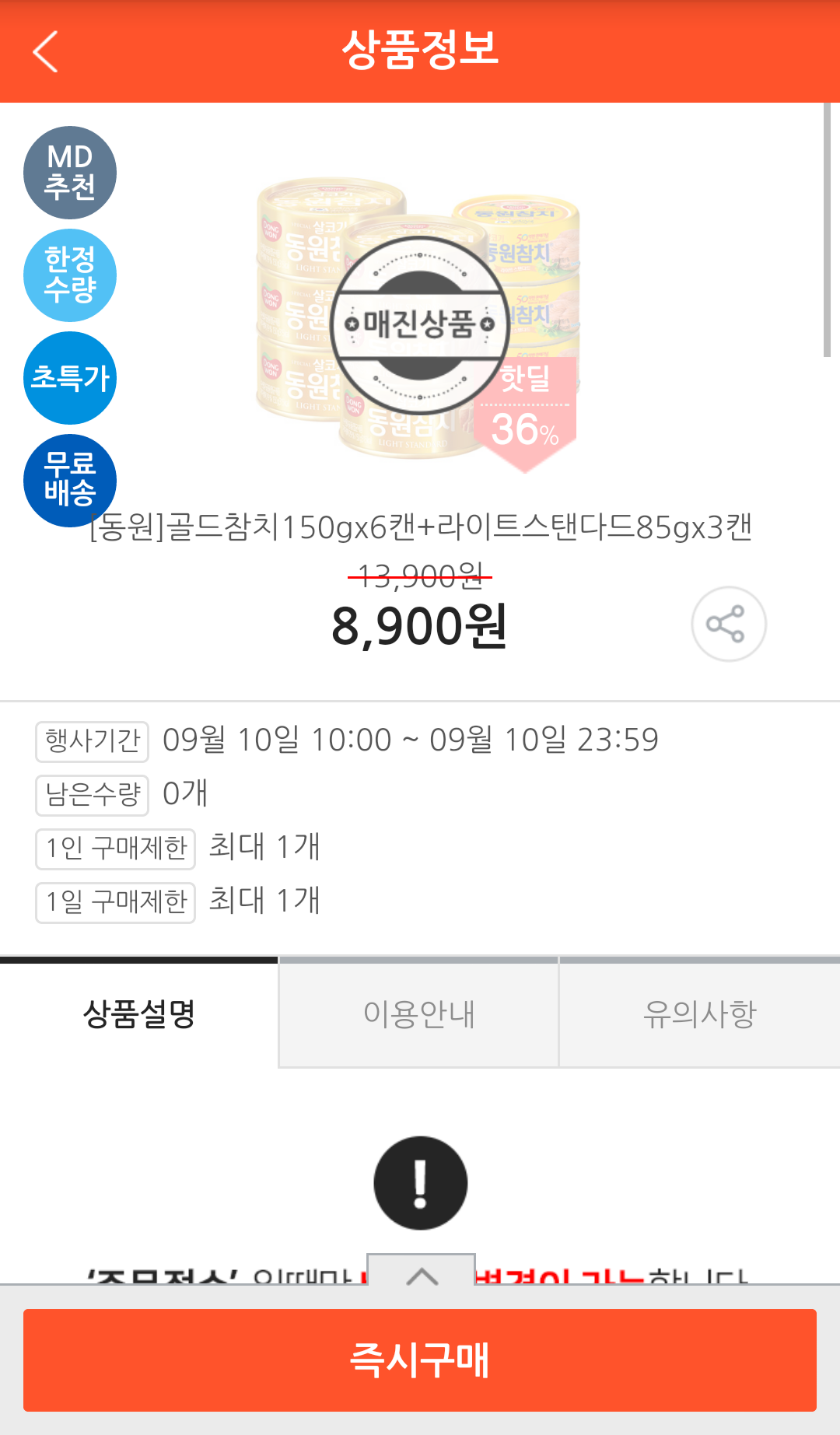The width and height of the screenshot is (840, 1435).
Task: Select the 상품설명 tab
Action: pyautogui.click(x=139, y=1013)
